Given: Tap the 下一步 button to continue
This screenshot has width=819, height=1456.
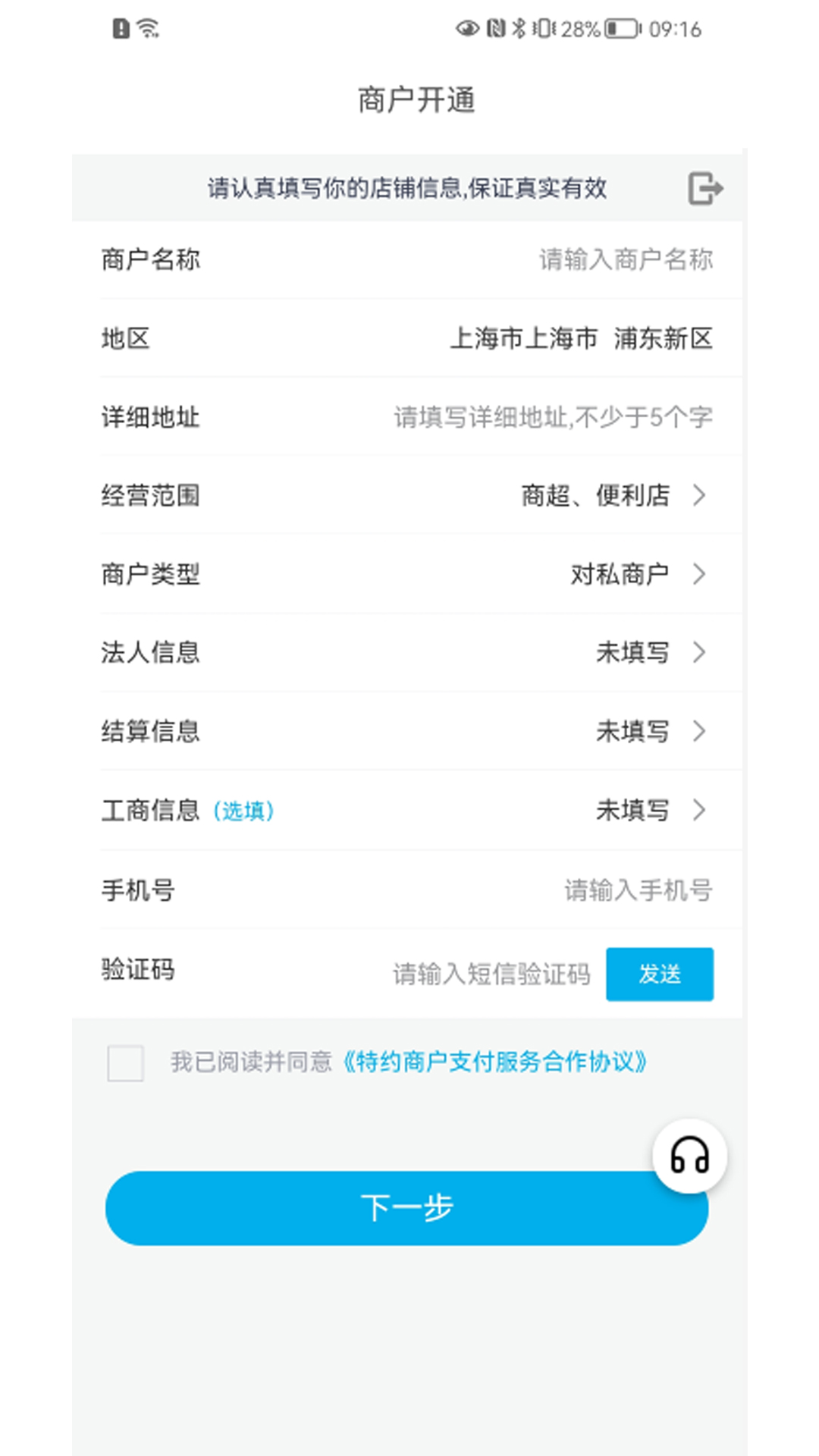Looking at the screenshot, I should [409, 1208].
